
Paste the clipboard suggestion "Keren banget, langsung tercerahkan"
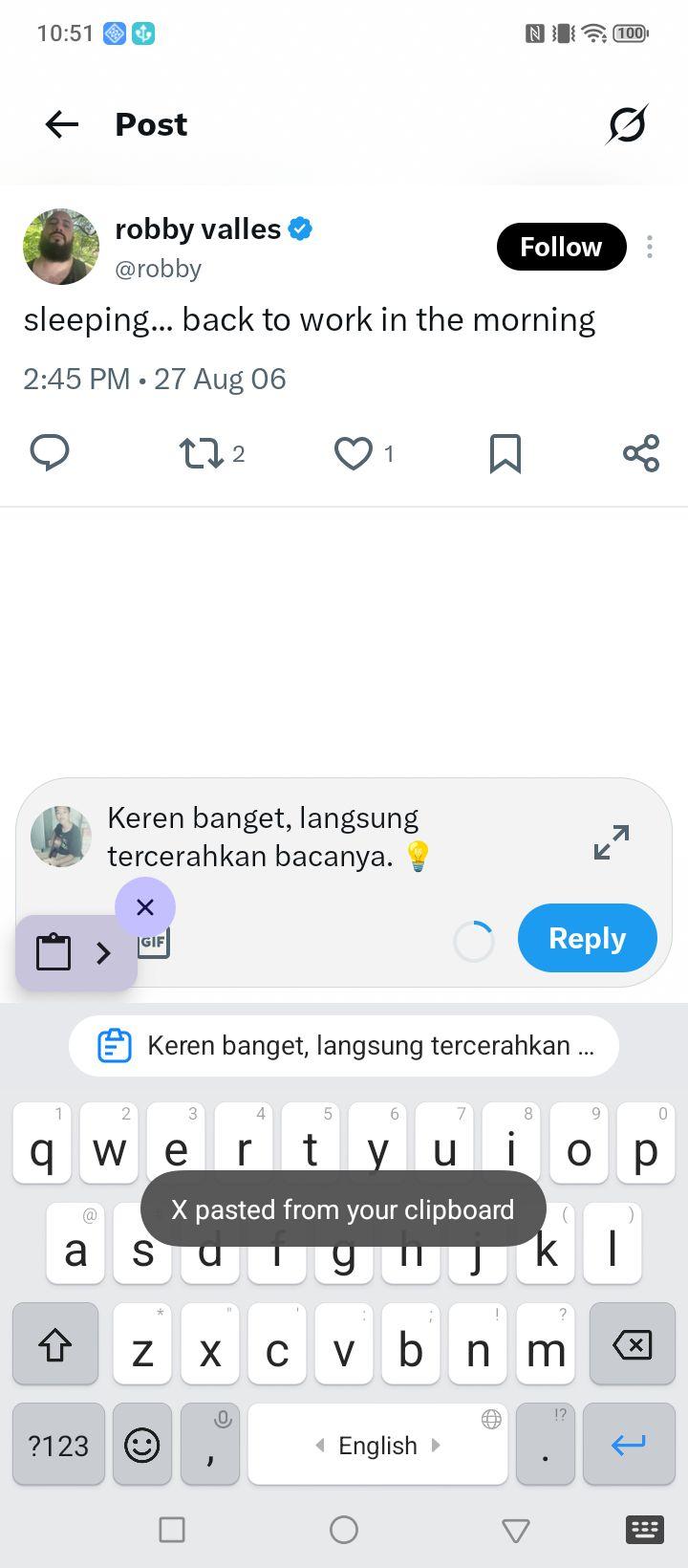click(344, 1046)
